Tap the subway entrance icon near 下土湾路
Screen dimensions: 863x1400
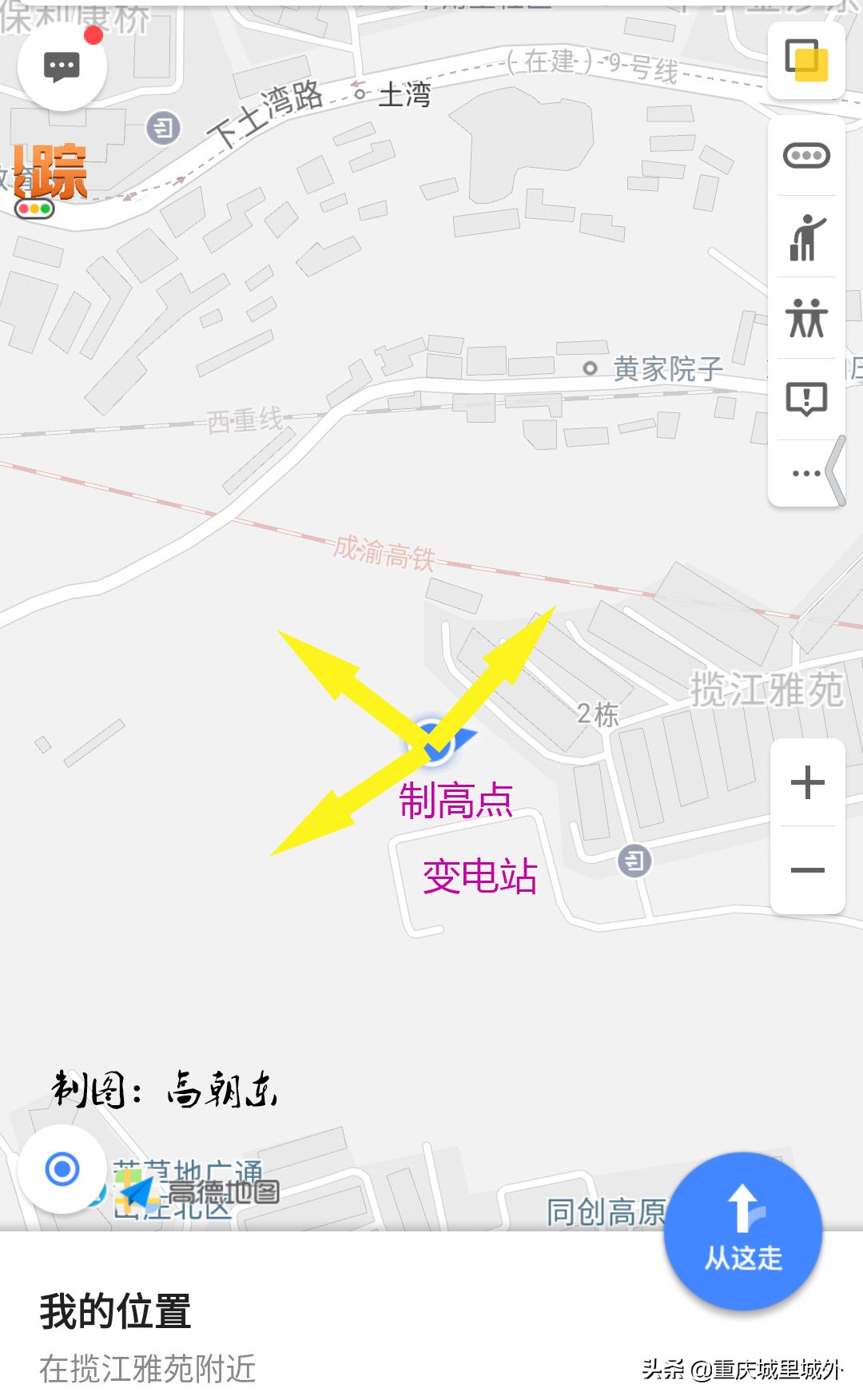pyautogui.click(x=164, y=128)
